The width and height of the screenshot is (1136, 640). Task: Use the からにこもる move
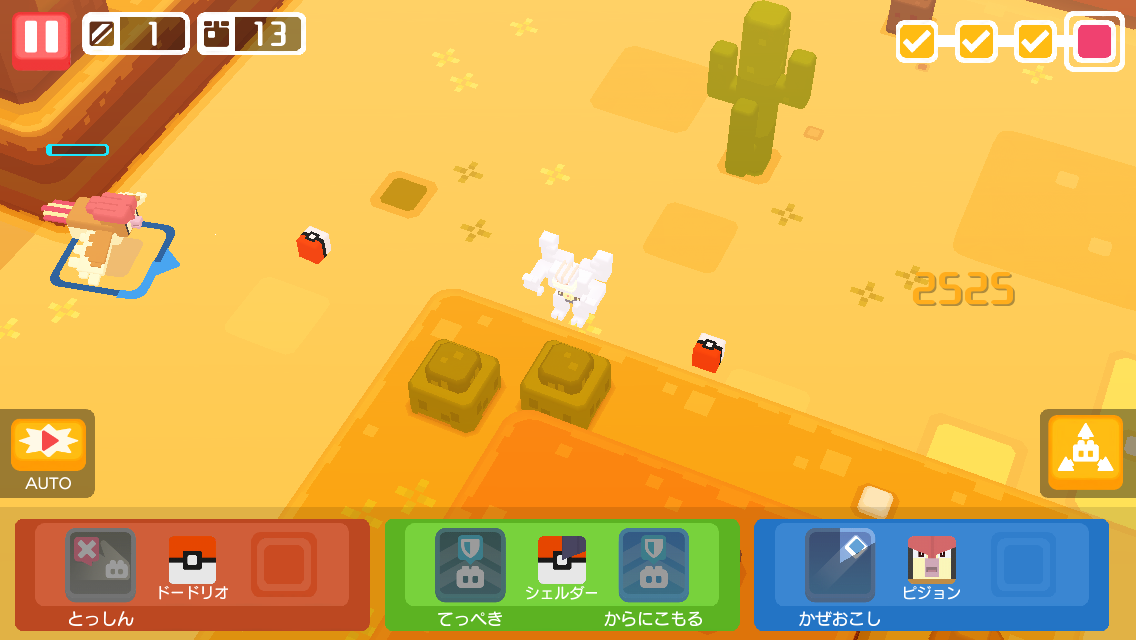pos(653,565)
